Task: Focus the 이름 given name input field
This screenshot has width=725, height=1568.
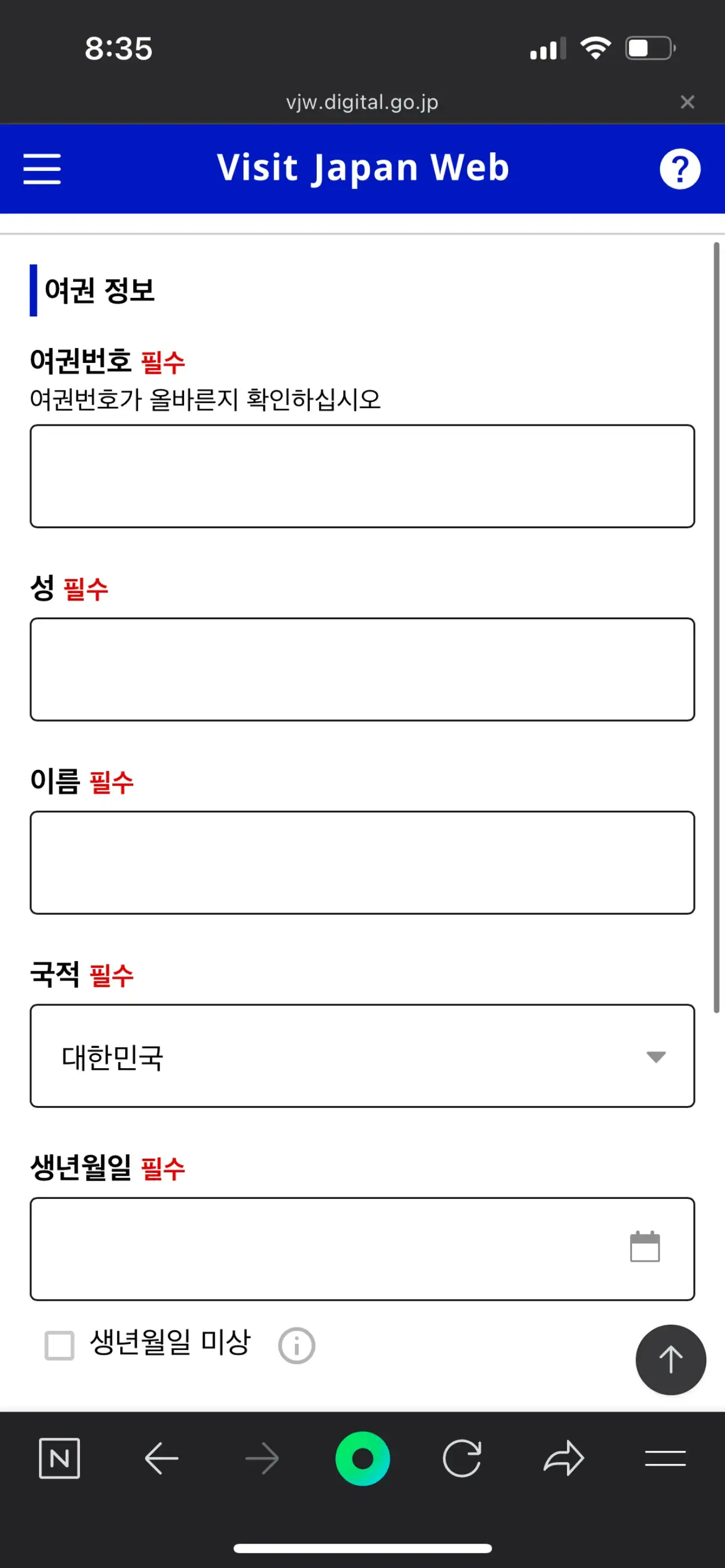Action: pos(362,862)
